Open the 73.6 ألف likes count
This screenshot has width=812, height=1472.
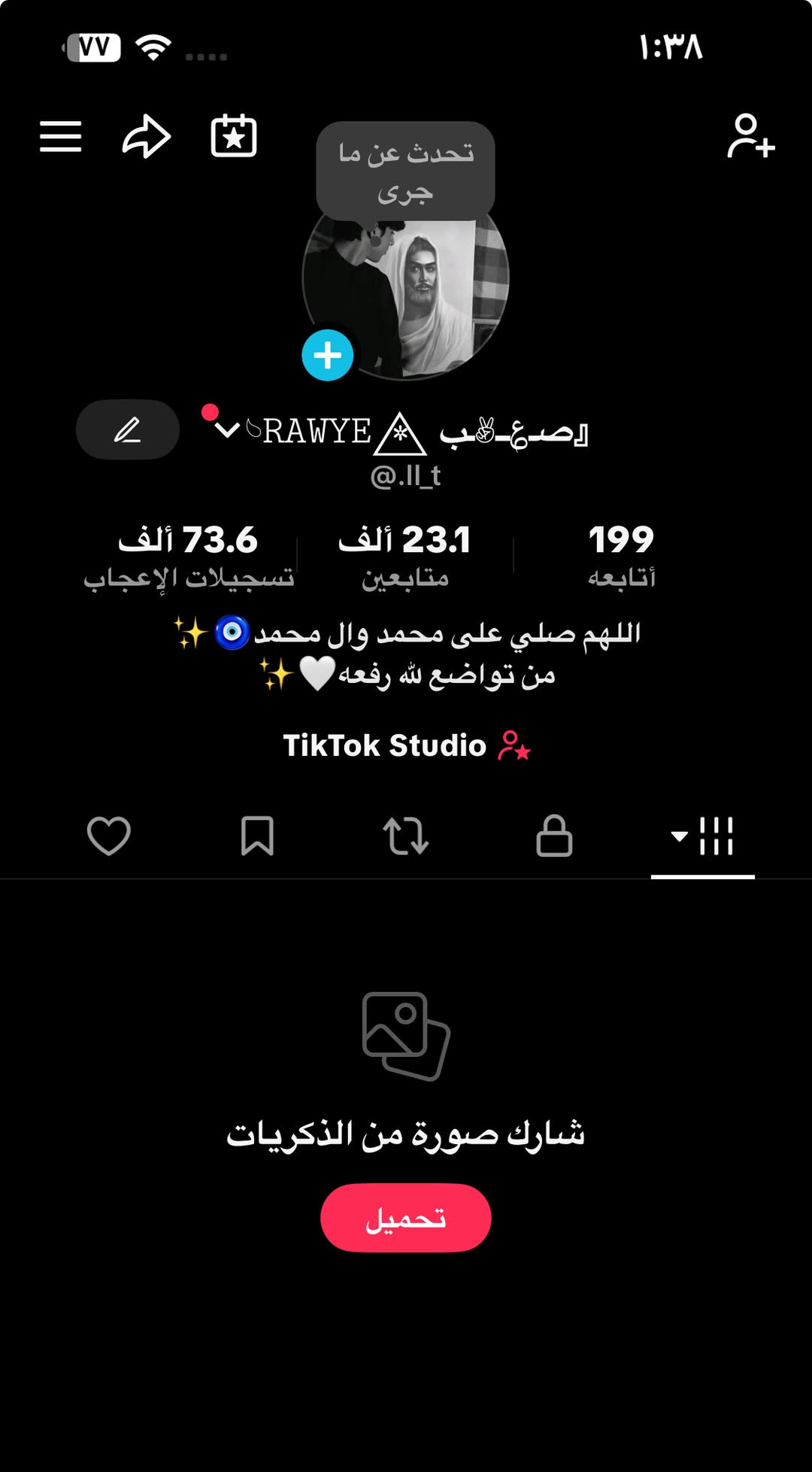point(189,555)
